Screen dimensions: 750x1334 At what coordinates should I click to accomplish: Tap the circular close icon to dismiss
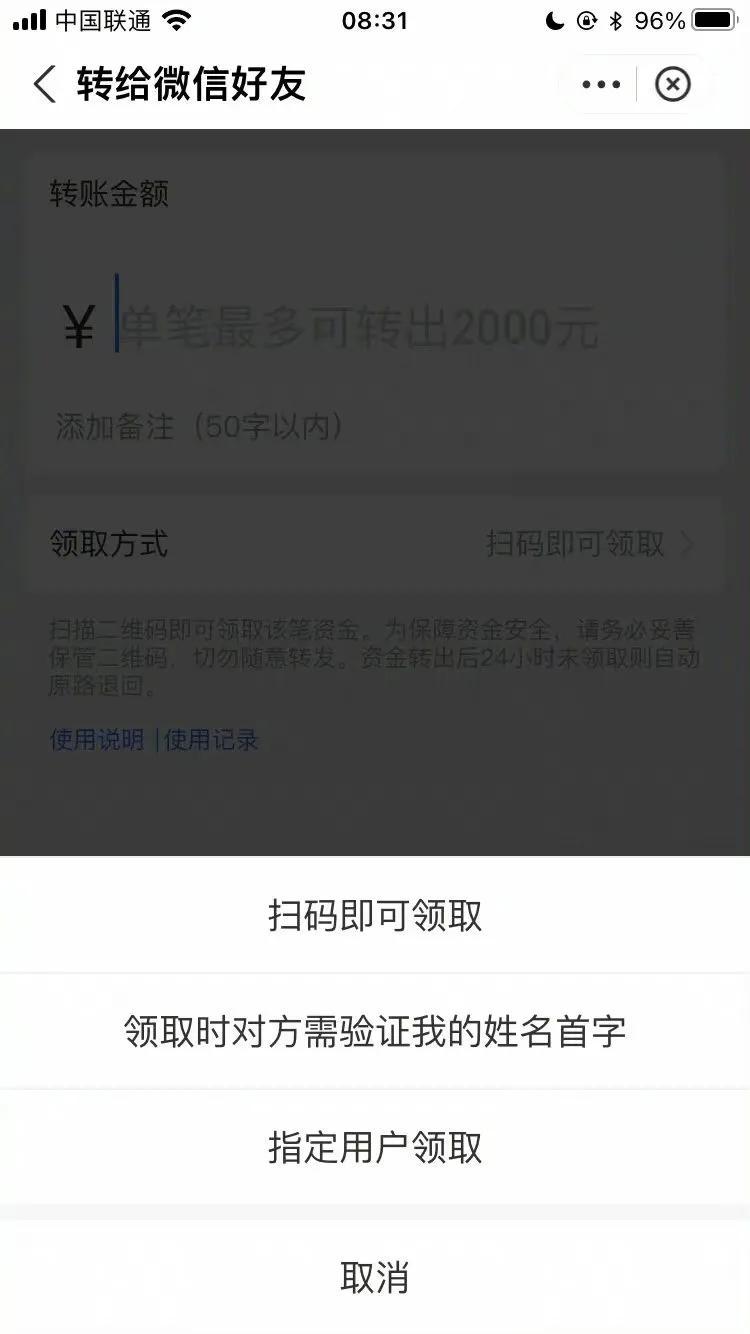(673, 84)
